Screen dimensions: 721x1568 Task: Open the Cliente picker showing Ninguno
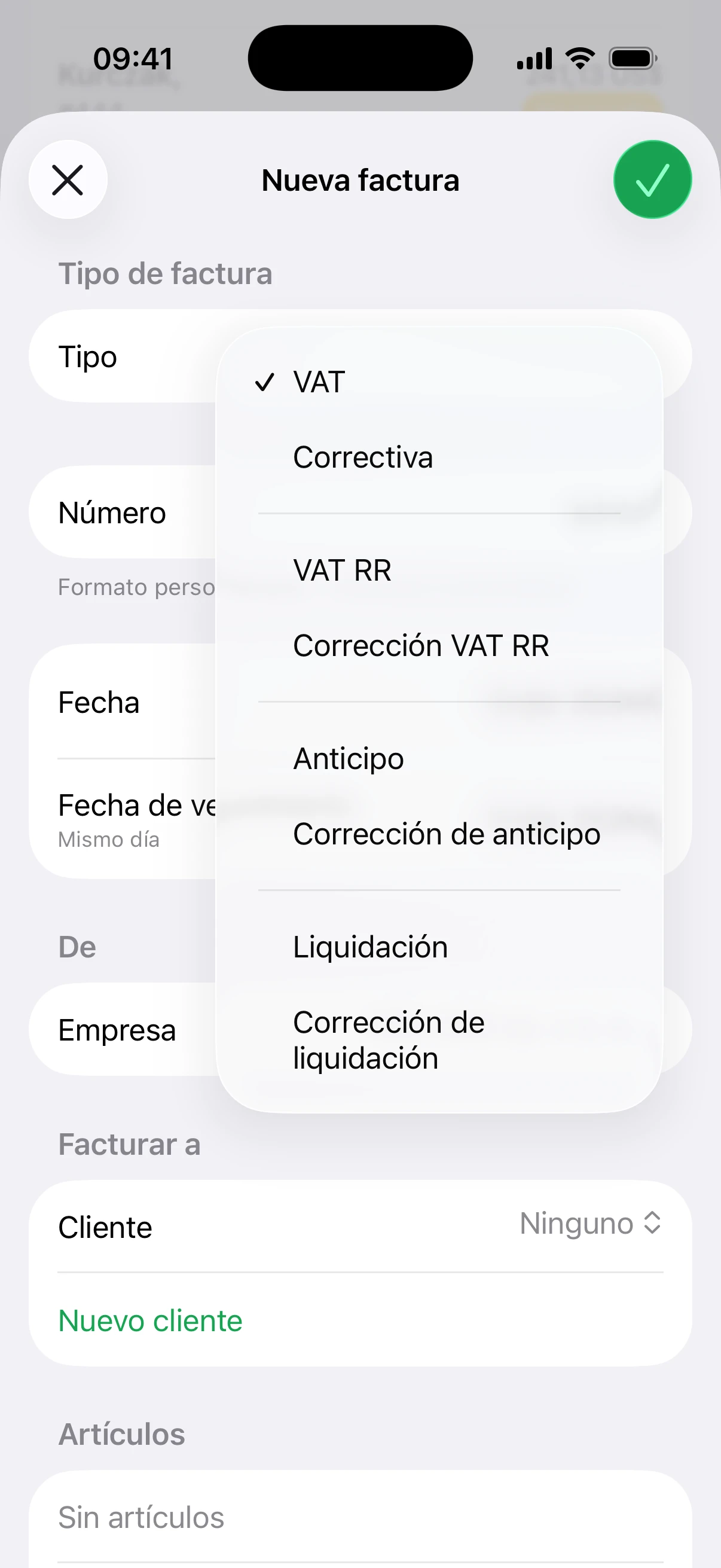coord(589,1224)
